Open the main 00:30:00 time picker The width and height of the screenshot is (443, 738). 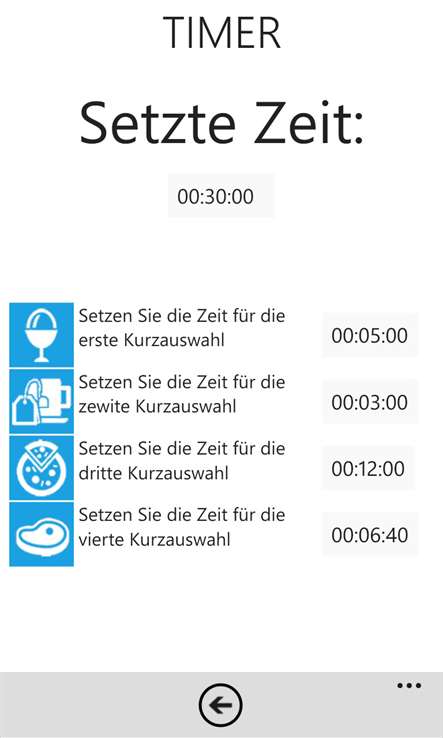[x=221, y=196]
